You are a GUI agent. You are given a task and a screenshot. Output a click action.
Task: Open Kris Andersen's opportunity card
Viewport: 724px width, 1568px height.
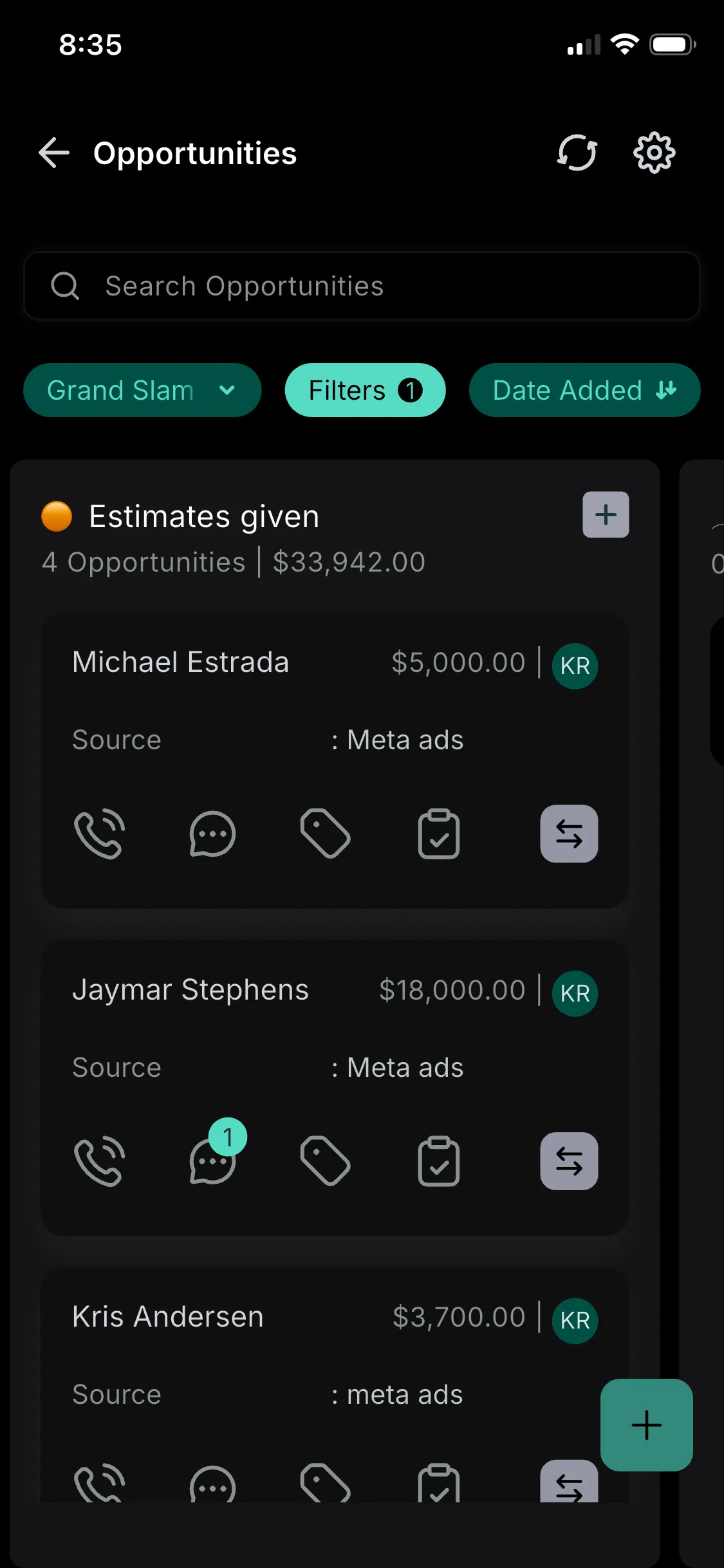pos(168,1317)
